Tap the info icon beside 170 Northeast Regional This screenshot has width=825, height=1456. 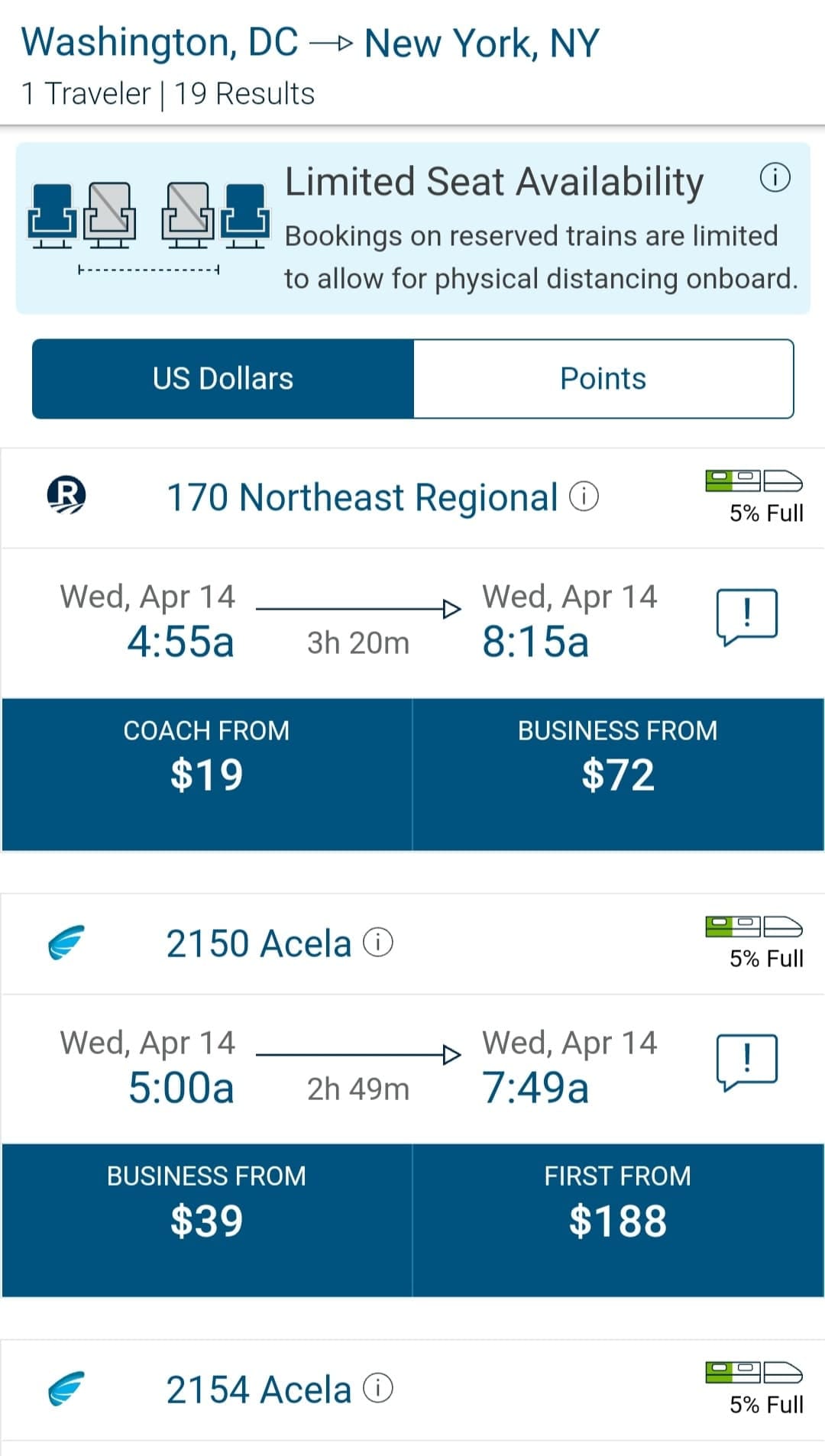click(583, 497)
